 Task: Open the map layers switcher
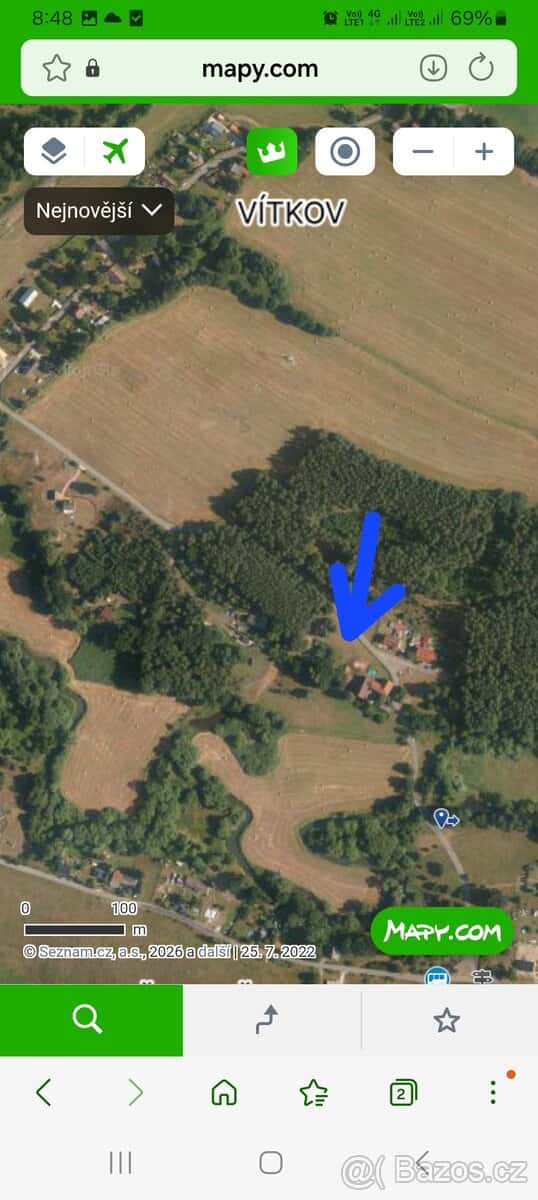pos(54,152)
